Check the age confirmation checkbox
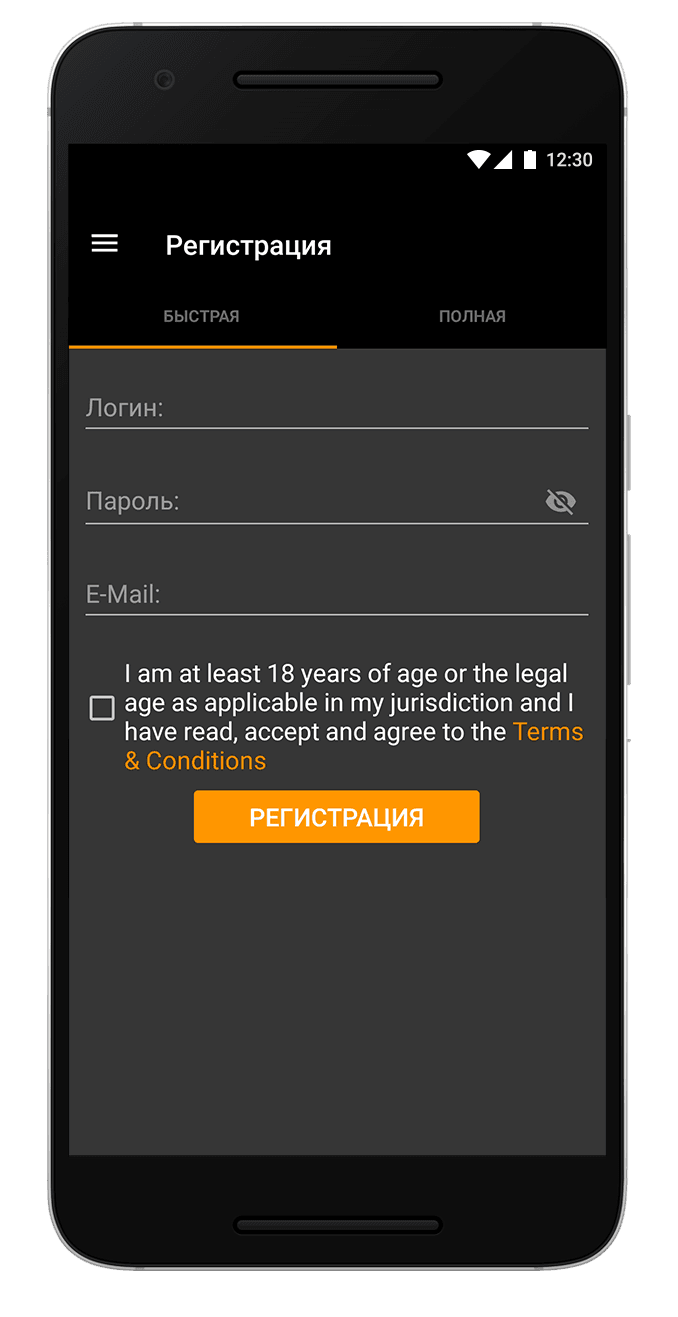Viewport: 678px width, 1317px height. [x=102, y=709]
